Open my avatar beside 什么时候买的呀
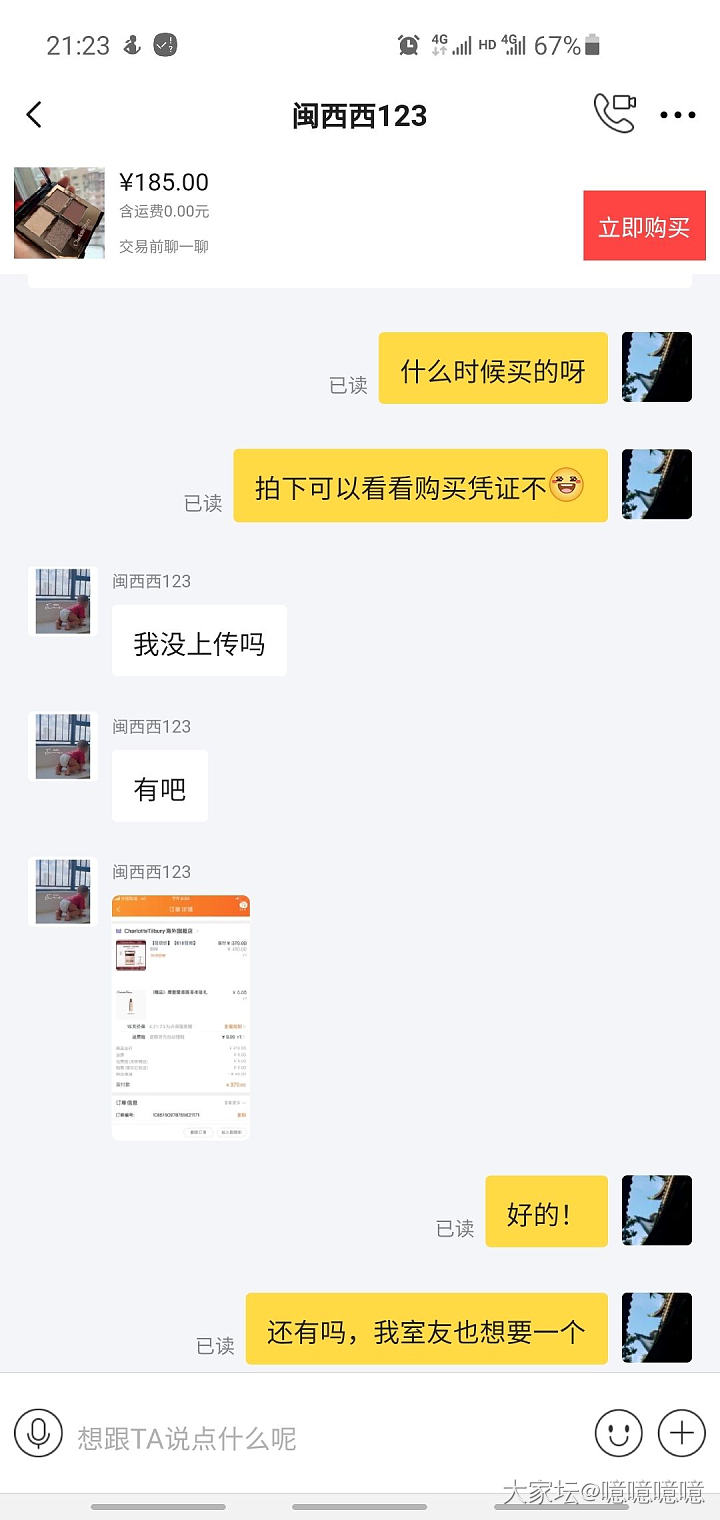Viewport: 720px width, 1520px height. click(656, 367)
